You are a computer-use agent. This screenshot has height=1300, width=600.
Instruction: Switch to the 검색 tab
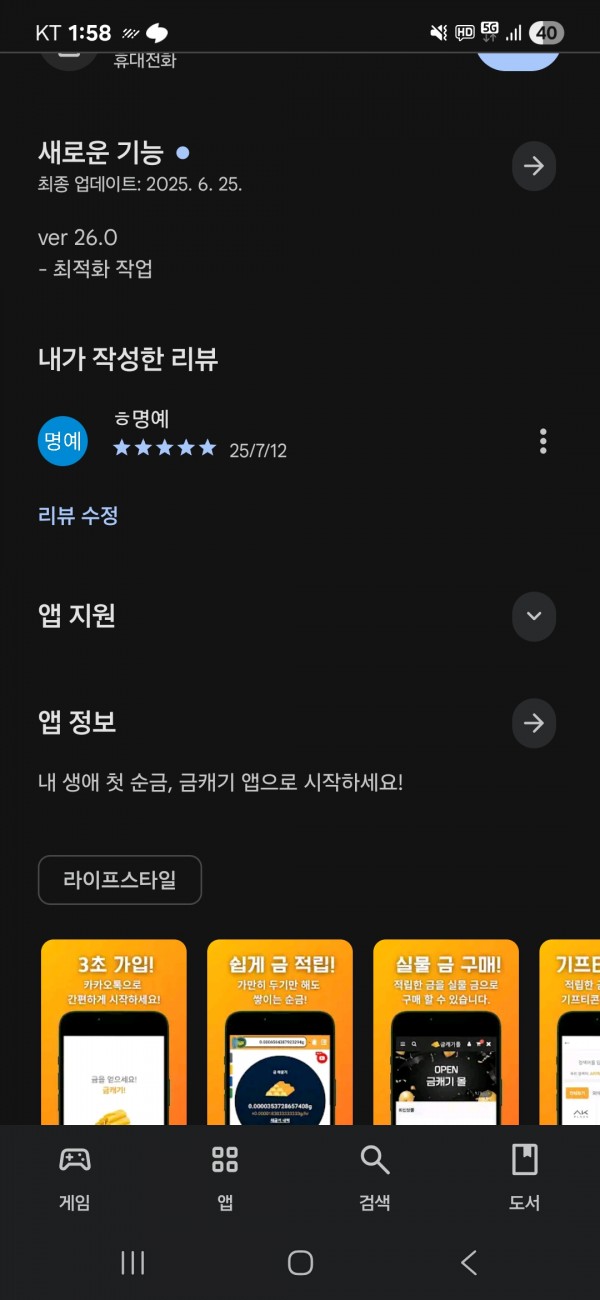pos(375,1177)
